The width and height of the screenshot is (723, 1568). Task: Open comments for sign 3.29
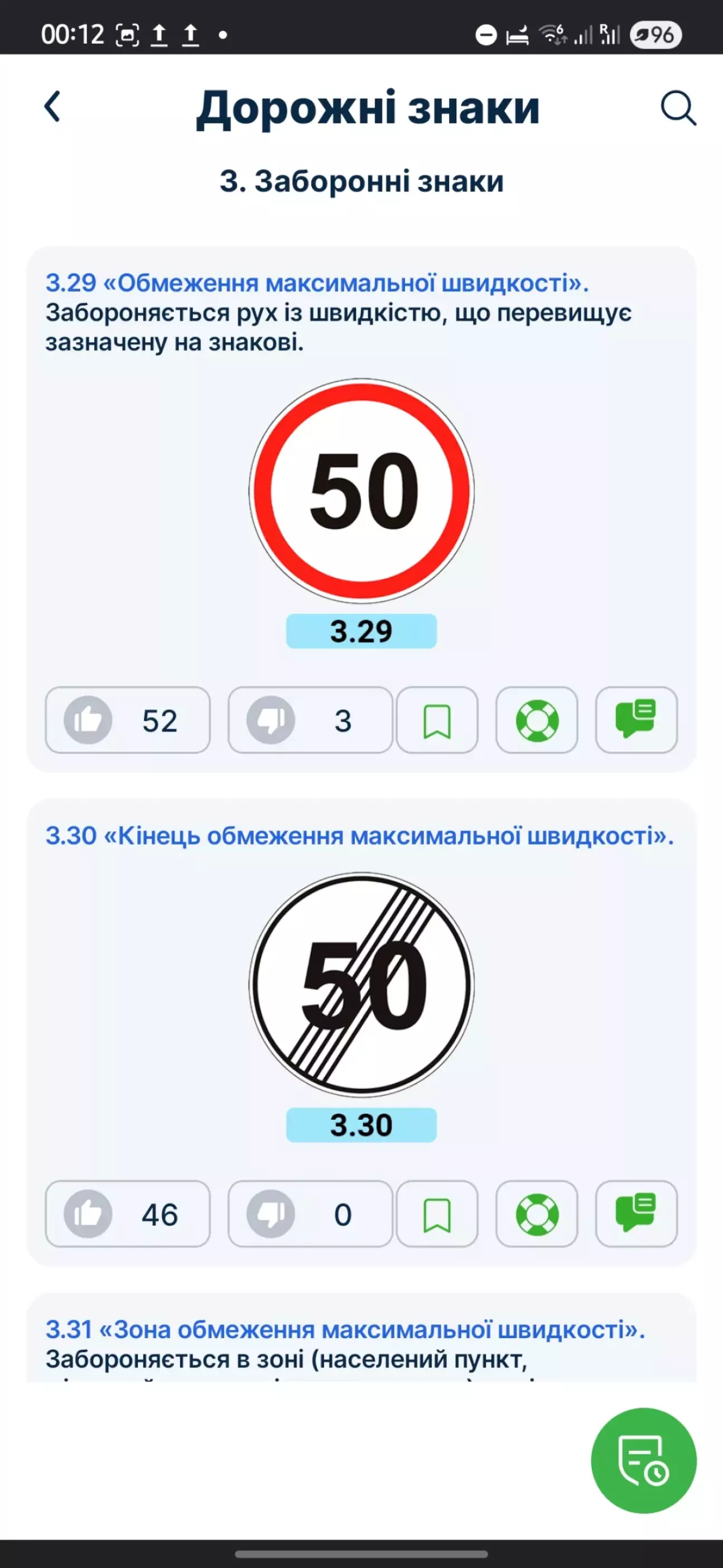636,720
